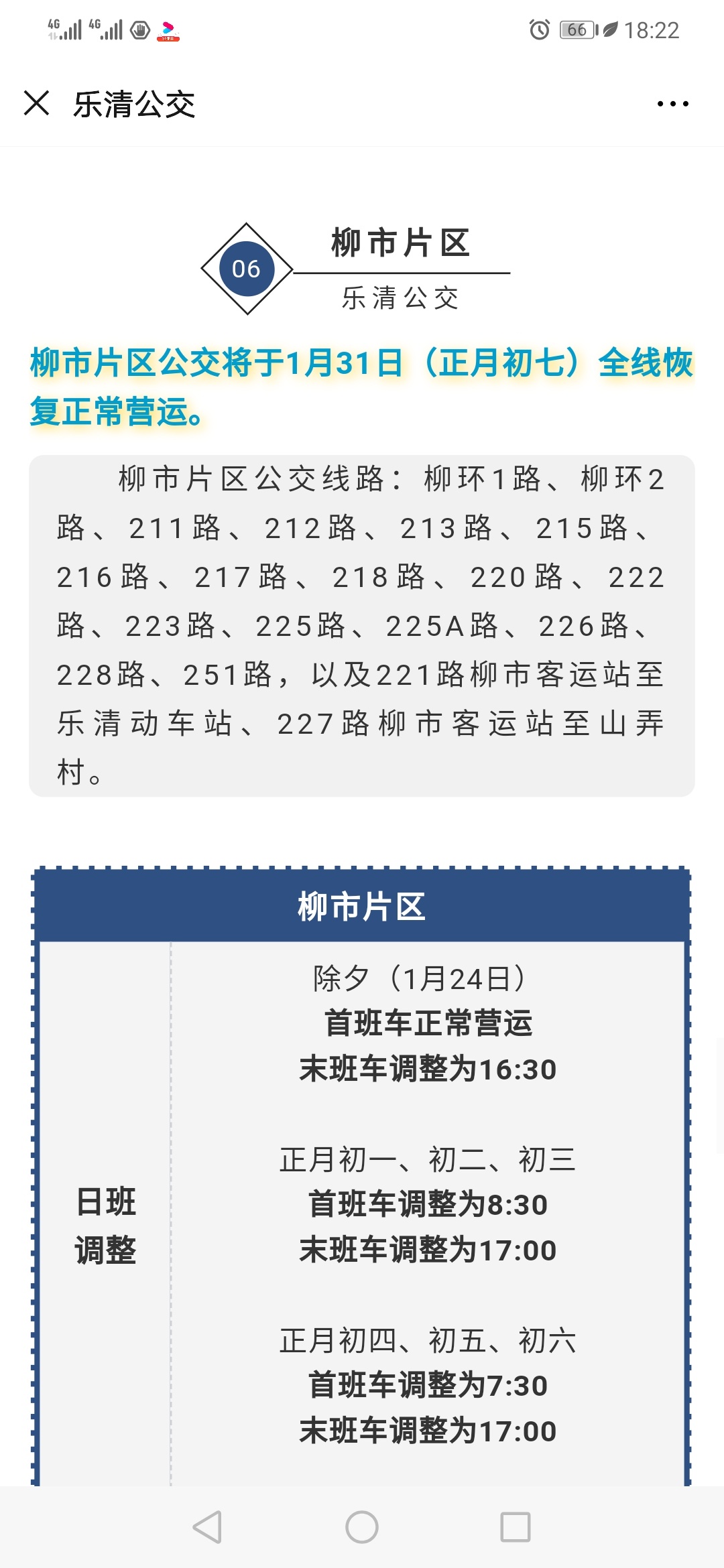
Task: Close the 乐清公交 article page
Action: pos(37,103)
